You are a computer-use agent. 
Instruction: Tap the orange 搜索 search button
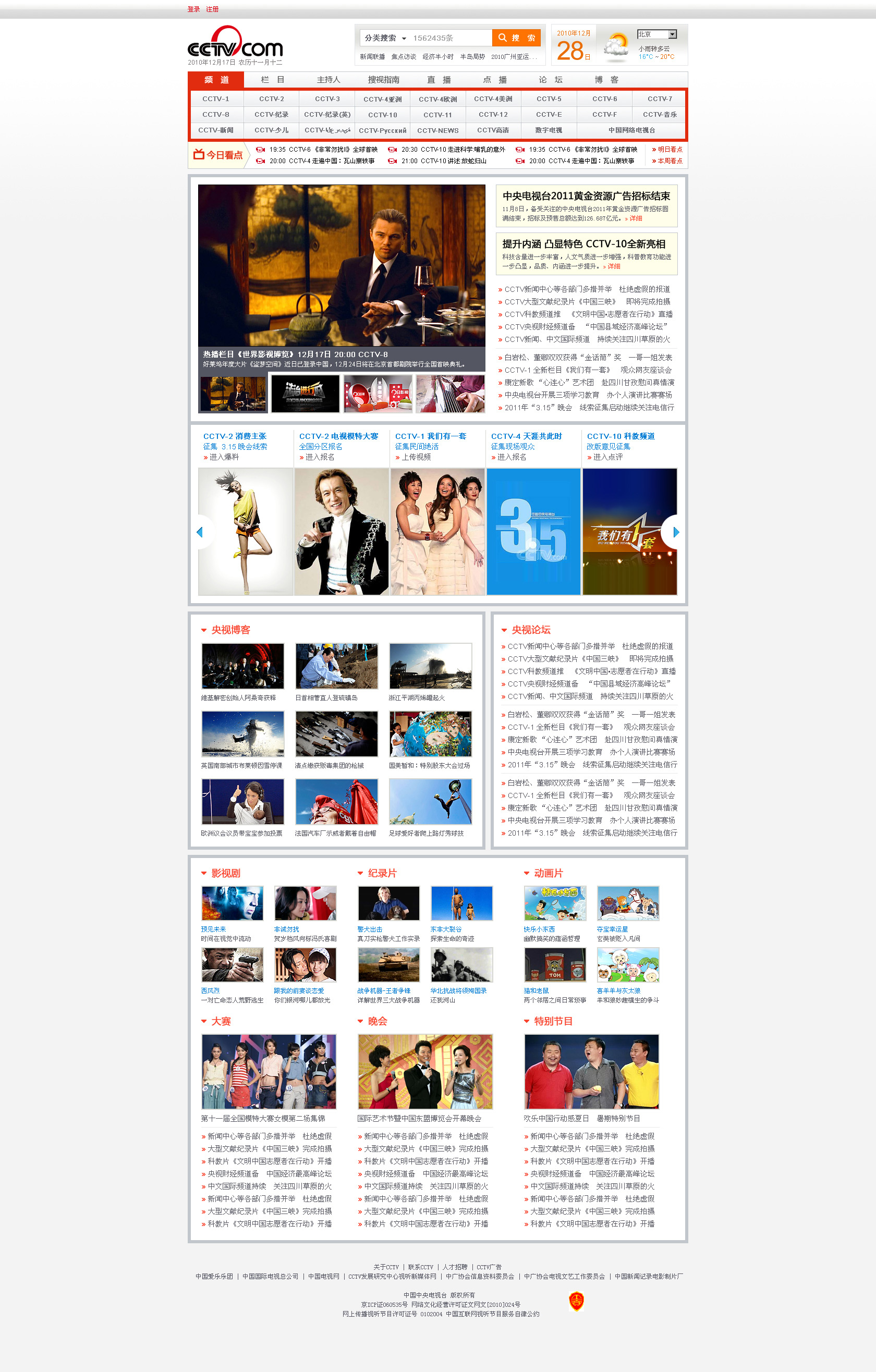tap(516, 38)
